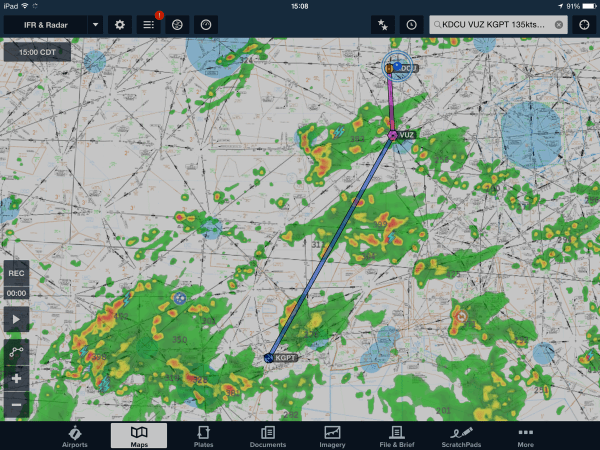The image size is (600, 450).
Task: Switch to the Airports tab
Action: click(x=75, y=436)
